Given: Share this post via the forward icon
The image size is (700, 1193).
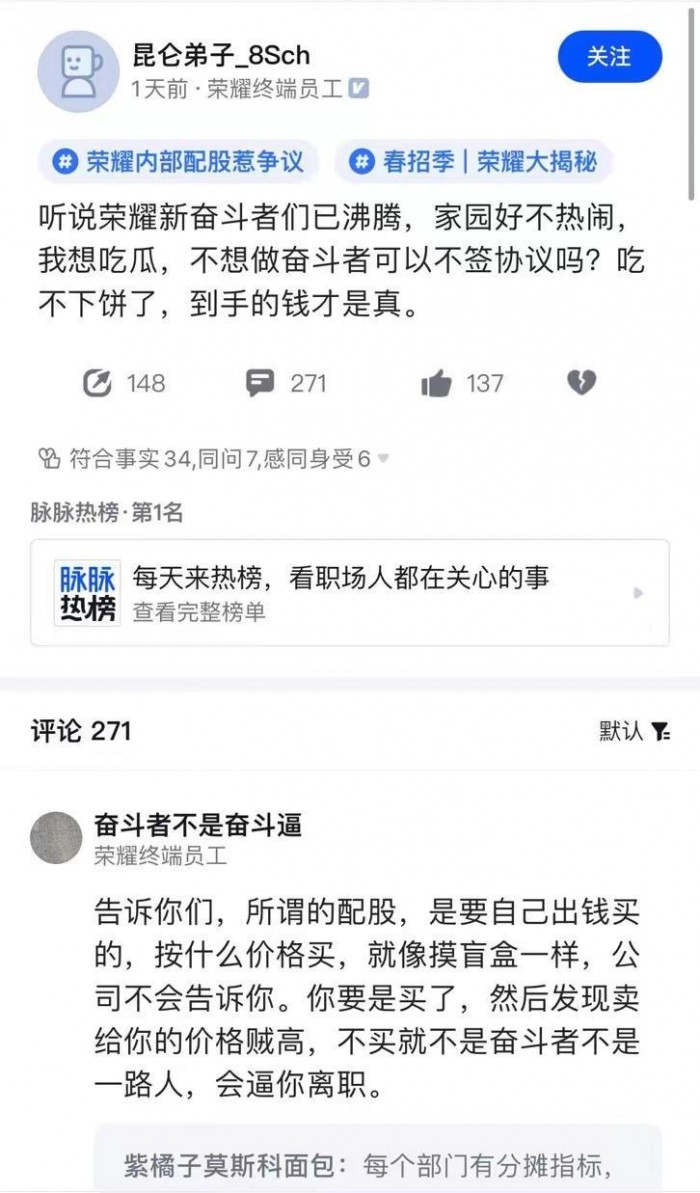Looking at the screenshot, I should [97, 383].
